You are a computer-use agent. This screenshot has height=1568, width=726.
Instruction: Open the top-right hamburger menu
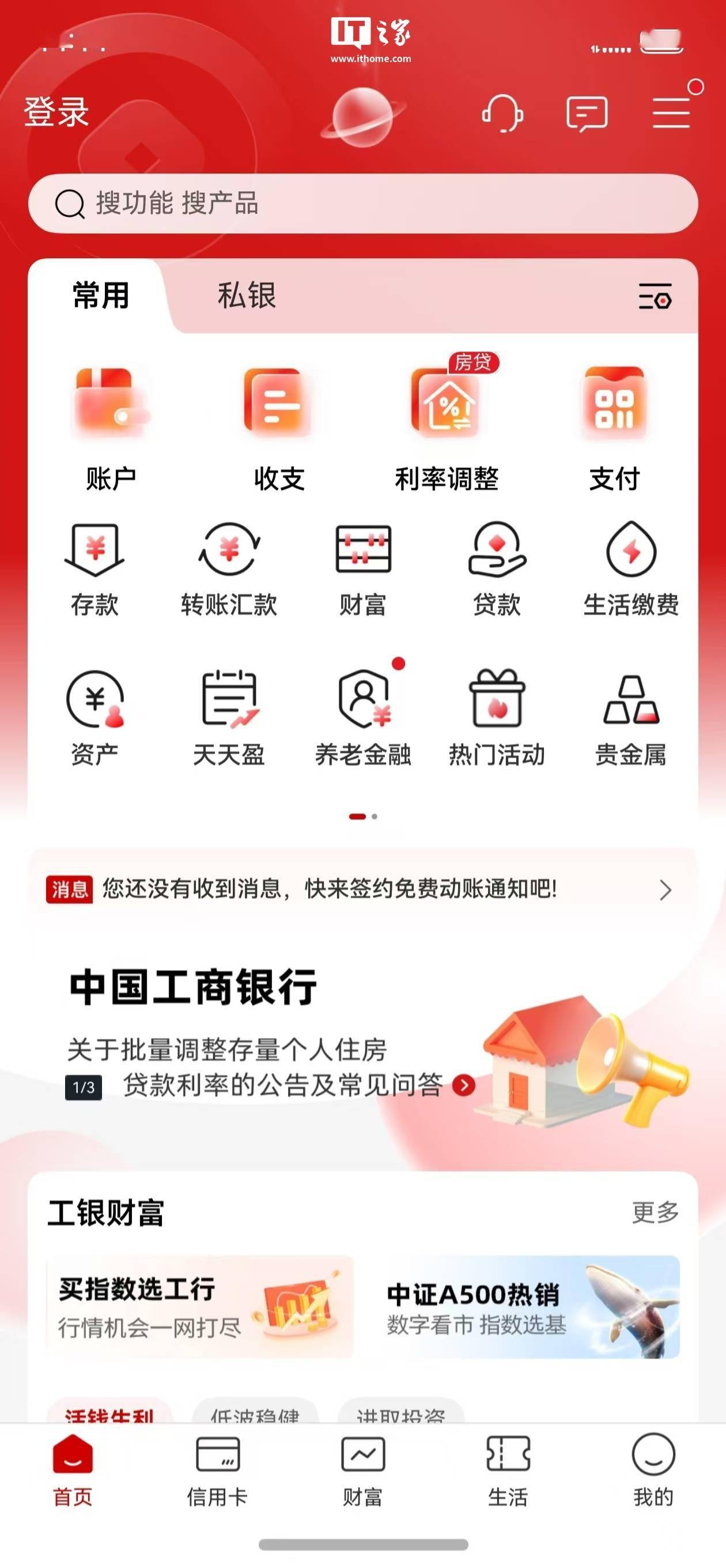click(x=672, y=112)
